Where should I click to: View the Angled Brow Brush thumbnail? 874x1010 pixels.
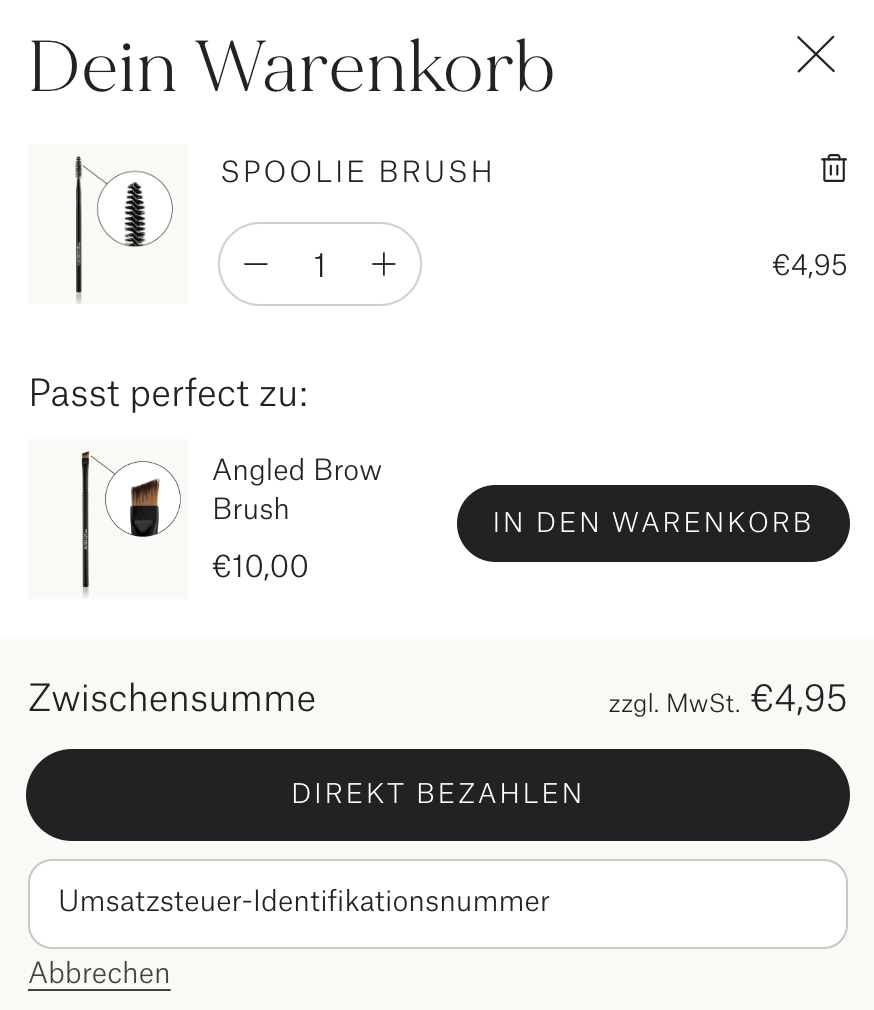(x=108, y=519)
